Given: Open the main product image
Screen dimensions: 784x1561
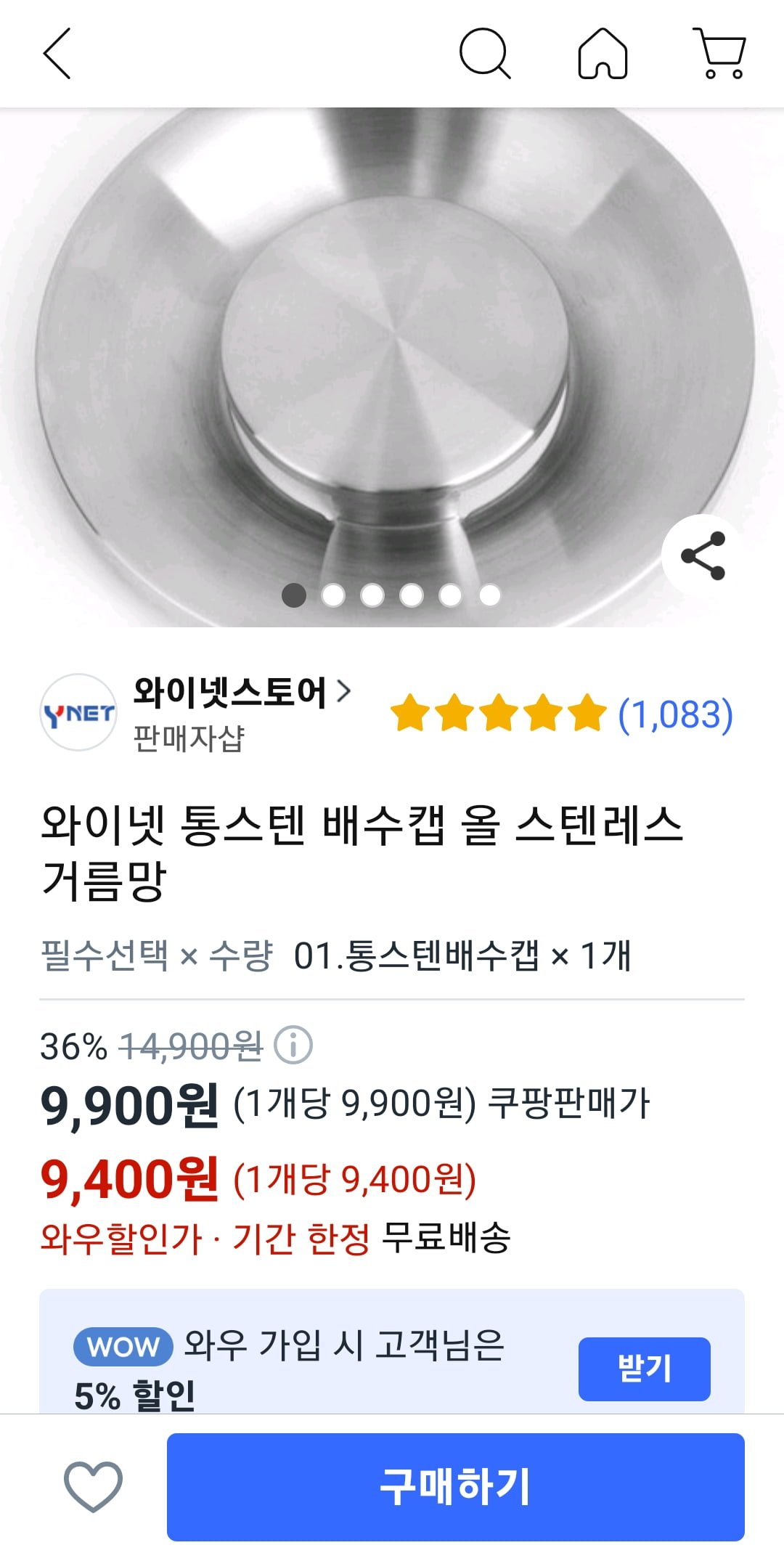Looking at the screenshot, I should [392, 349].
